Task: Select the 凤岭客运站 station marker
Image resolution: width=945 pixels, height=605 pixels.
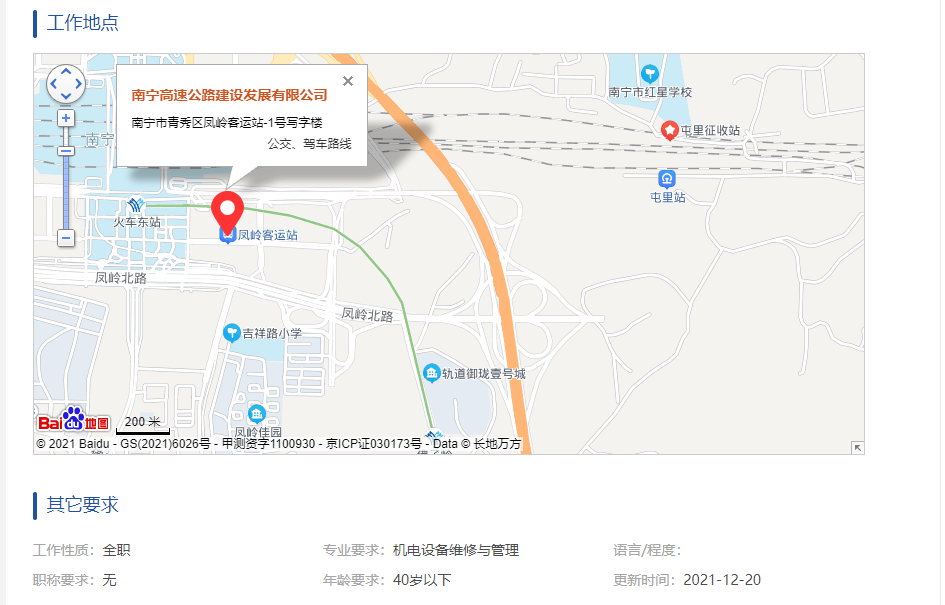Action: (x=227, y=235)
